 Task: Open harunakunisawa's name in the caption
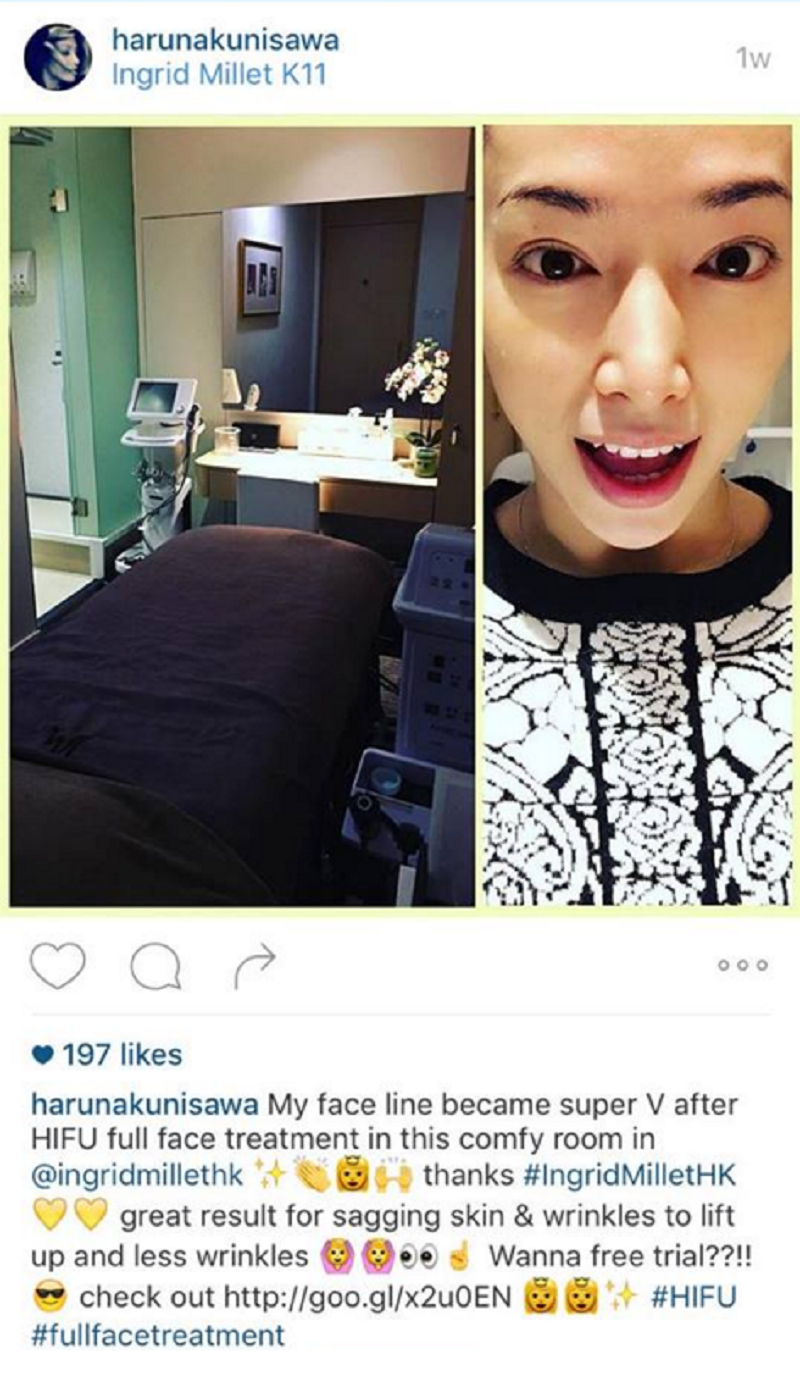(146, 1104)
